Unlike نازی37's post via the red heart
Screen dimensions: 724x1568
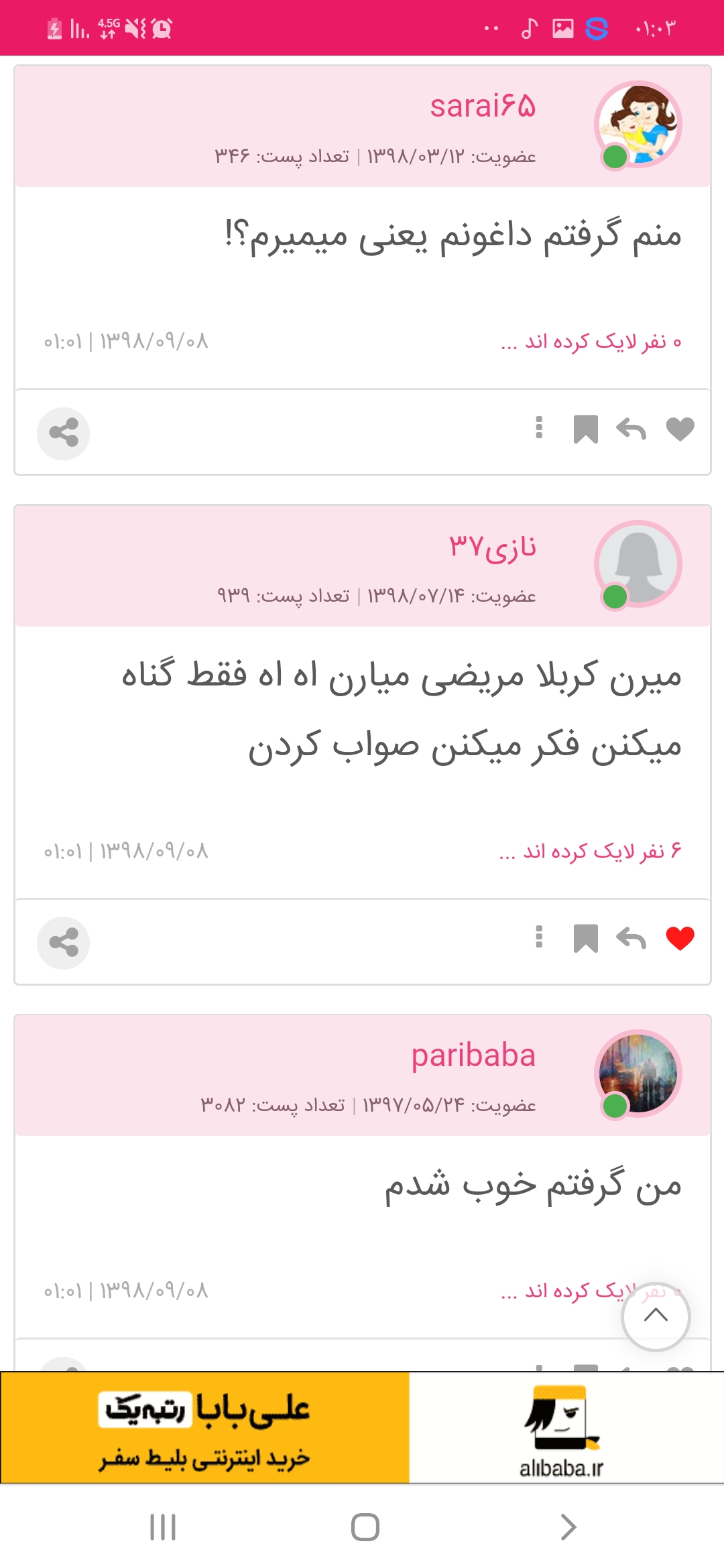(680, 938)
